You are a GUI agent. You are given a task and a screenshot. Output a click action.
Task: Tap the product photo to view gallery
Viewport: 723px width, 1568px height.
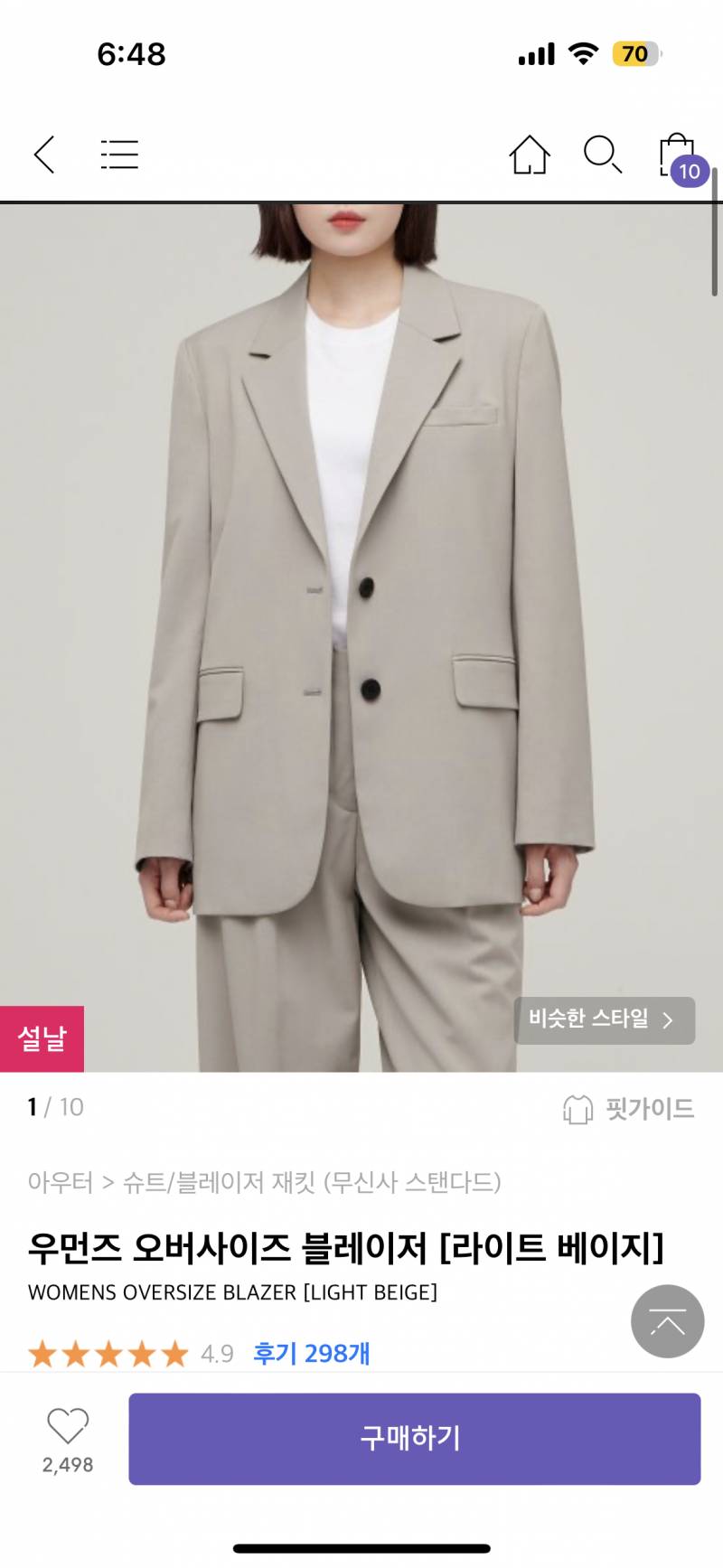tap(361, 633)
